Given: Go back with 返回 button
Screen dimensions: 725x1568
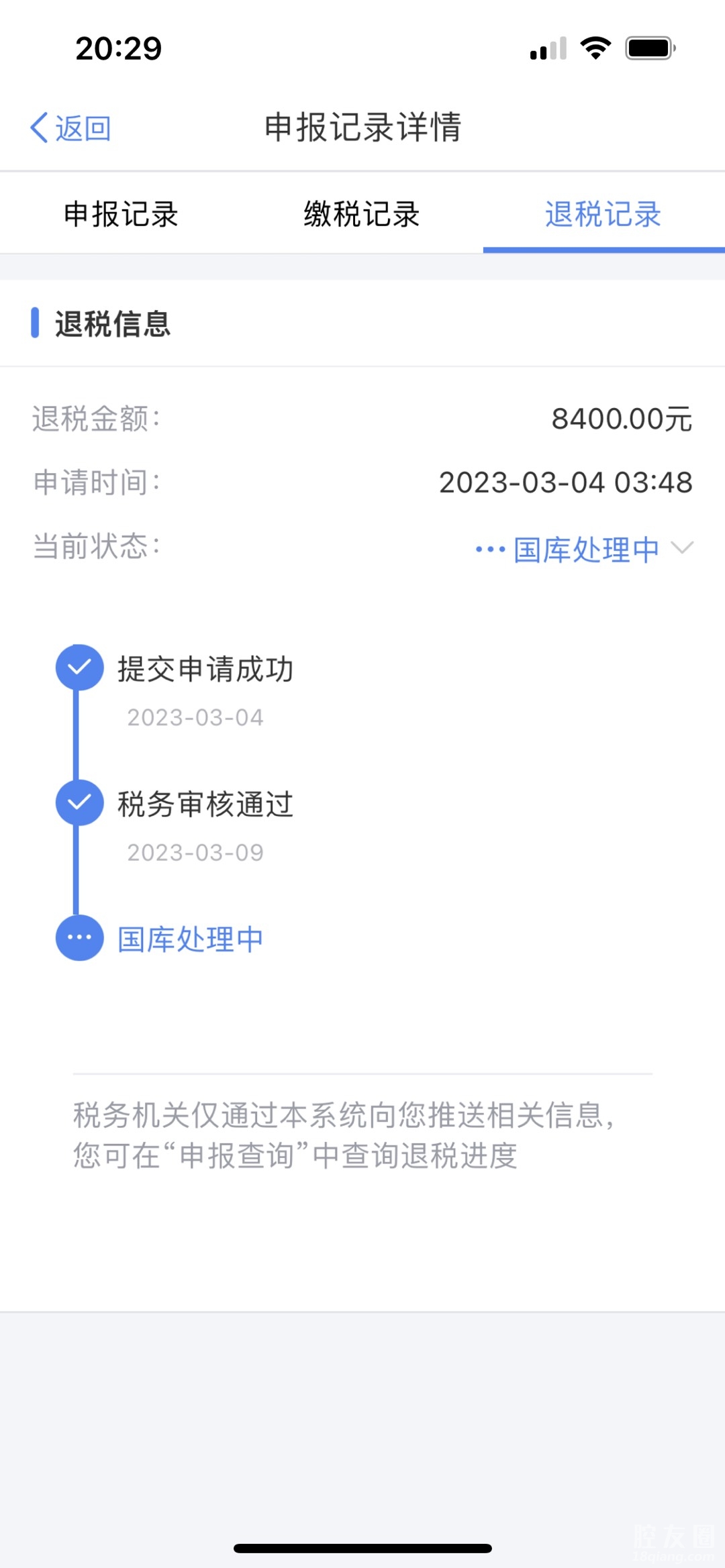Looking at the screenshot, I should coord(70,127).
